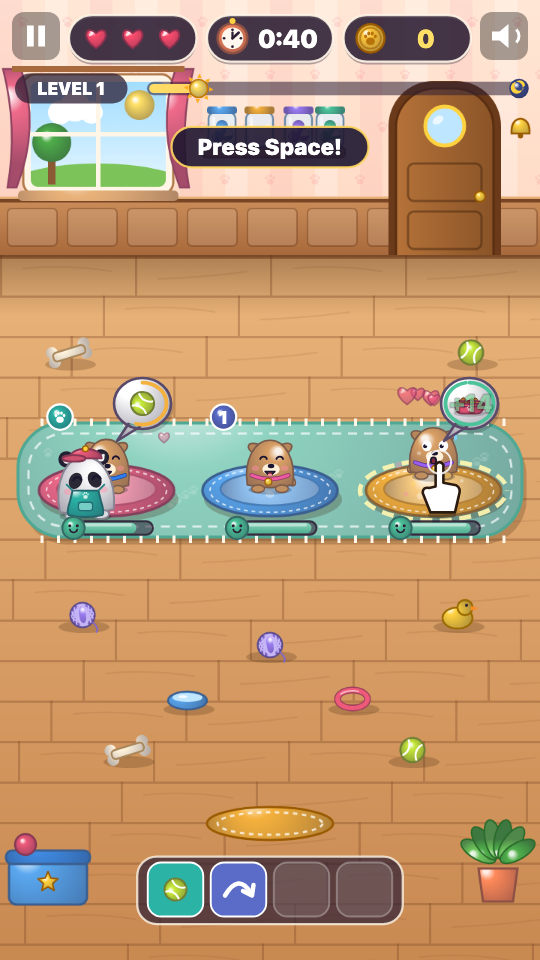Image resolution: width=540 pixels, height=960 pixels.
Task: Select the tennis ball inventory slot
Action: [x=176, y=889]
